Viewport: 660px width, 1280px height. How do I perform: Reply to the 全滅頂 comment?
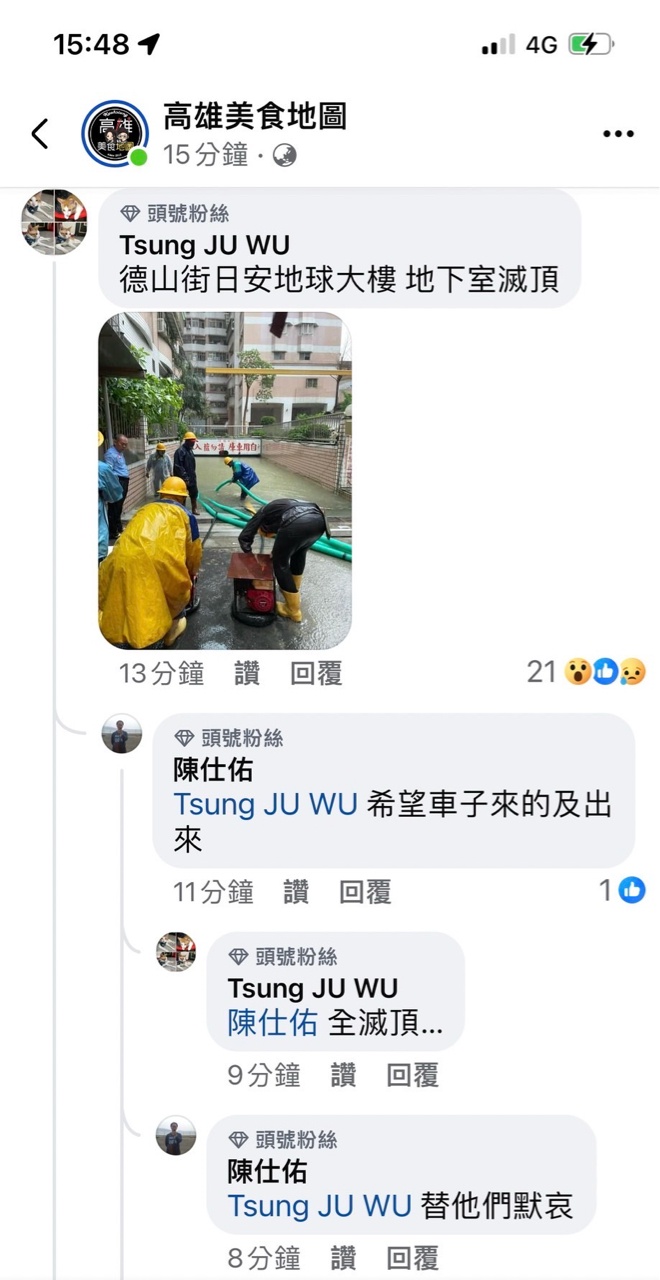click(x=413, y=1076)
